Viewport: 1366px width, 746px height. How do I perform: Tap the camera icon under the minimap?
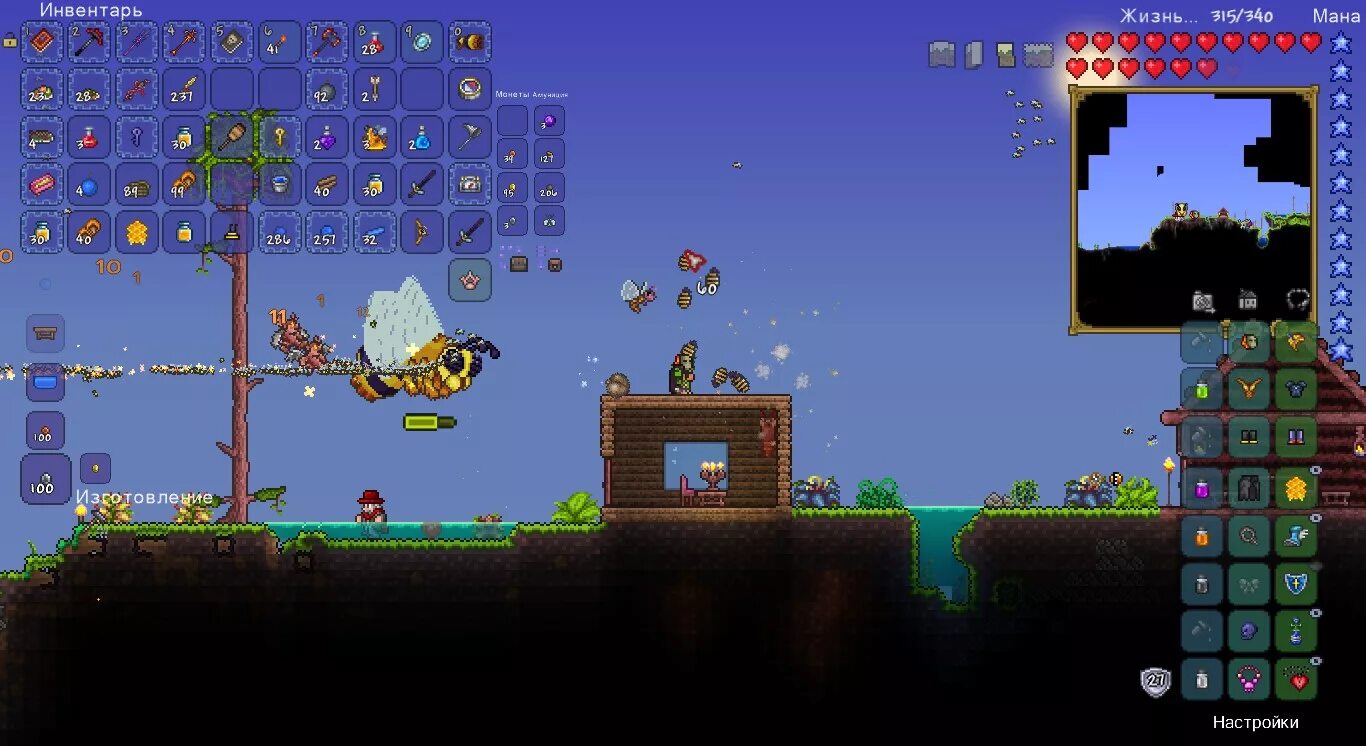coord(1203,300)
